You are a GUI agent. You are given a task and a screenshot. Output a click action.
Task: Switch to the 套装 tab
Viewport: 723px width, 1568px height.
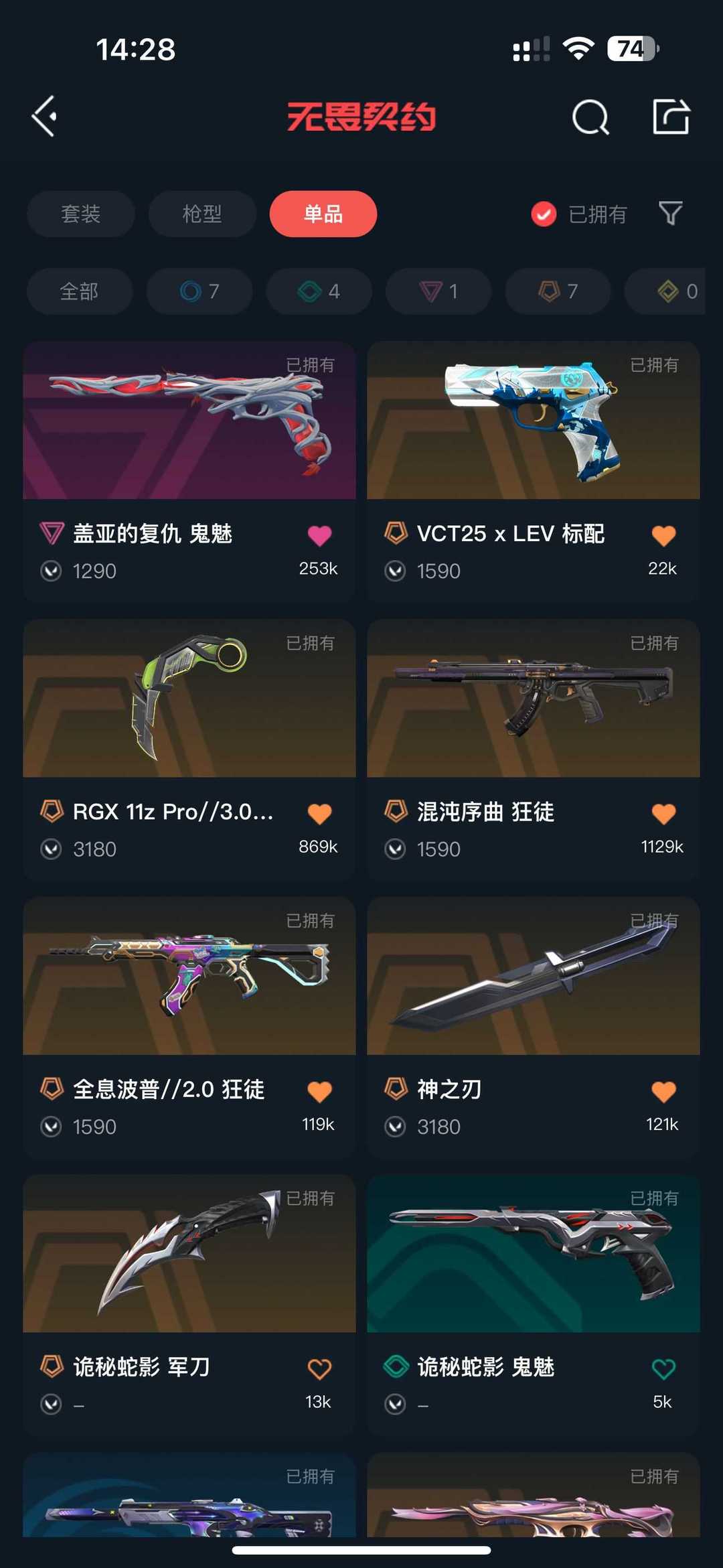(x=81, y=214)
